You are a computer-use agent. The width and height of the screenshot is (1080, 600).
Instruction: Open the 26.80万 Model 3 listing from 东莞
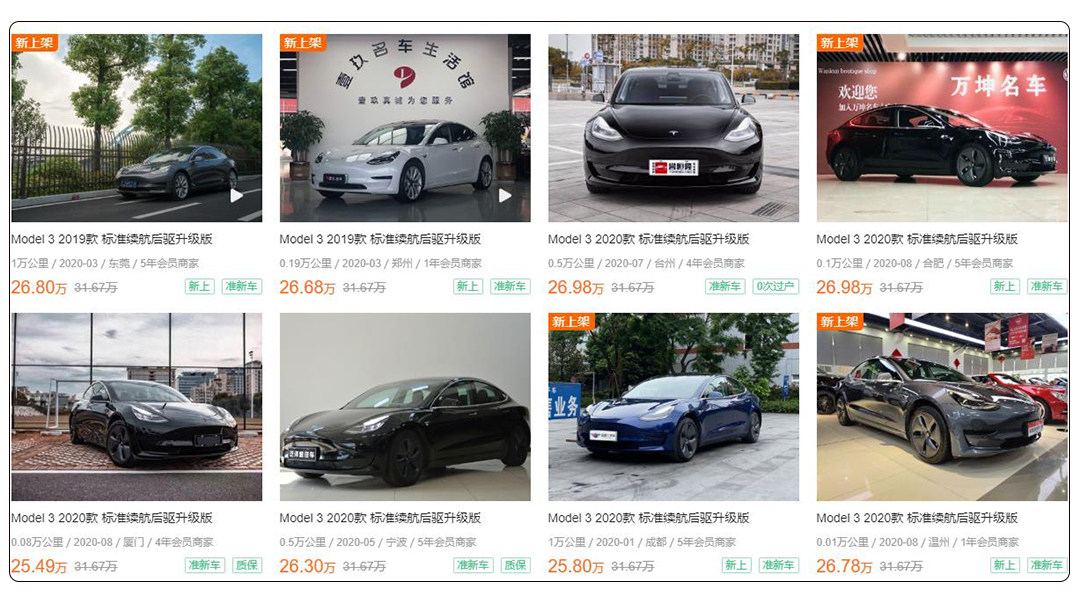point(136,128)
